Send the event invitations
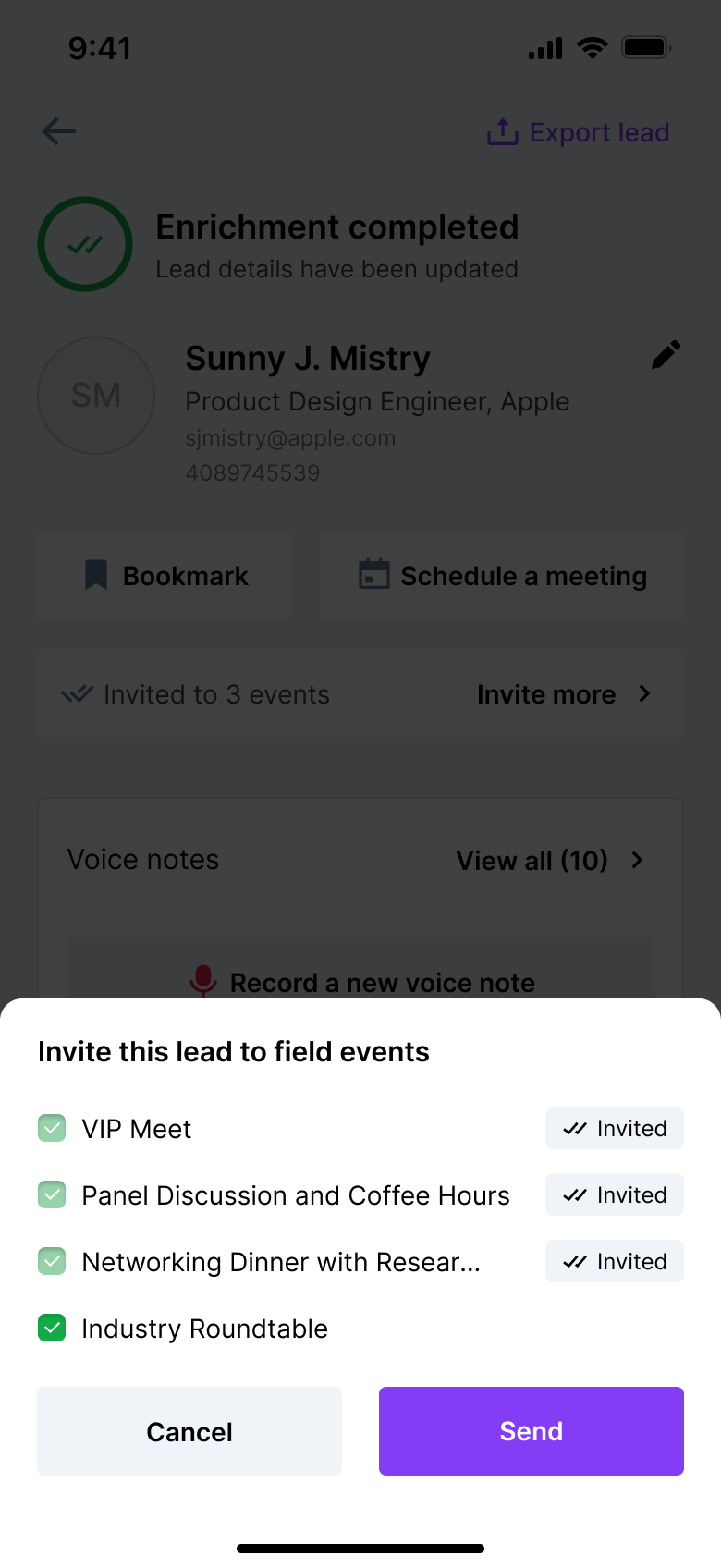 coord(531,1430)
